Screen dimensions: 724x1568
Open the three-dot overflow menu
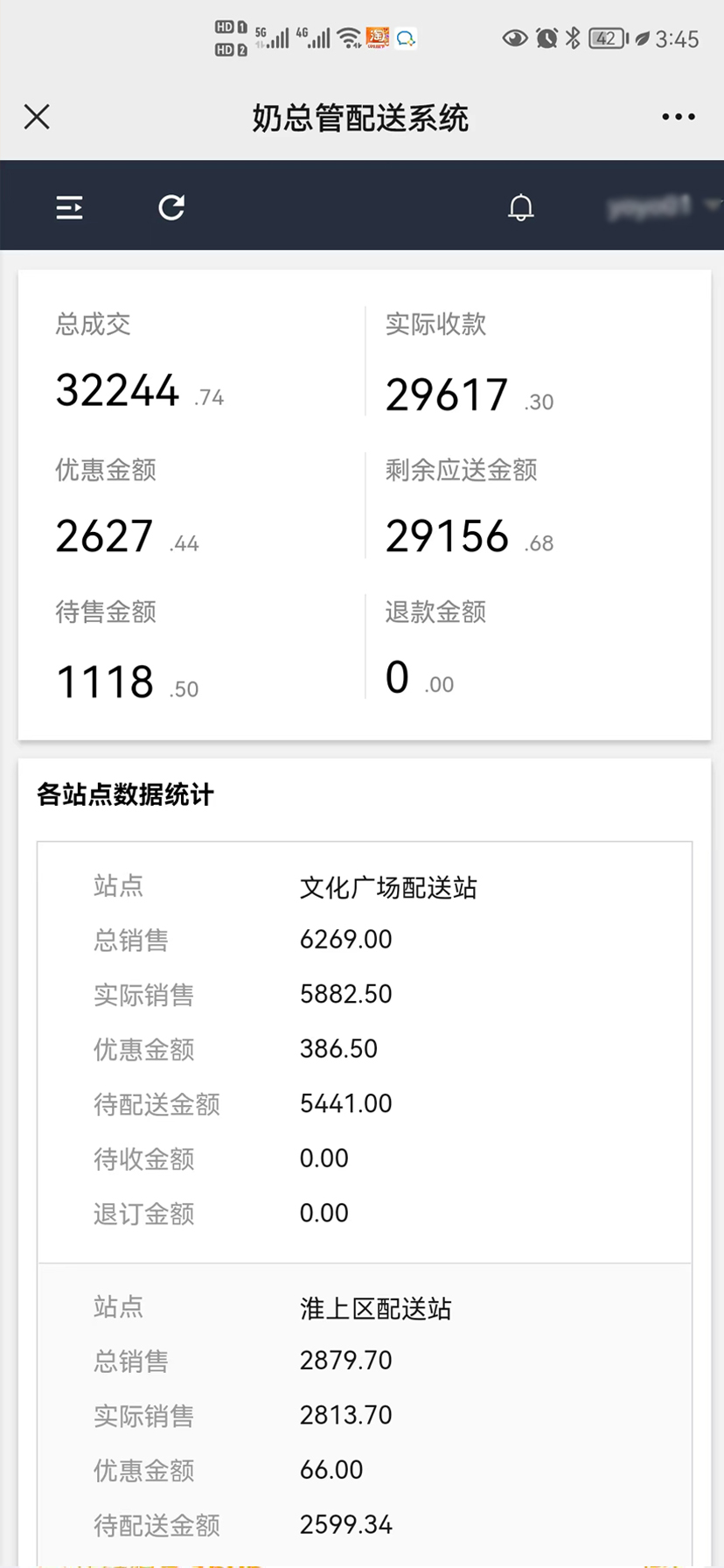[x=678, y=116]
